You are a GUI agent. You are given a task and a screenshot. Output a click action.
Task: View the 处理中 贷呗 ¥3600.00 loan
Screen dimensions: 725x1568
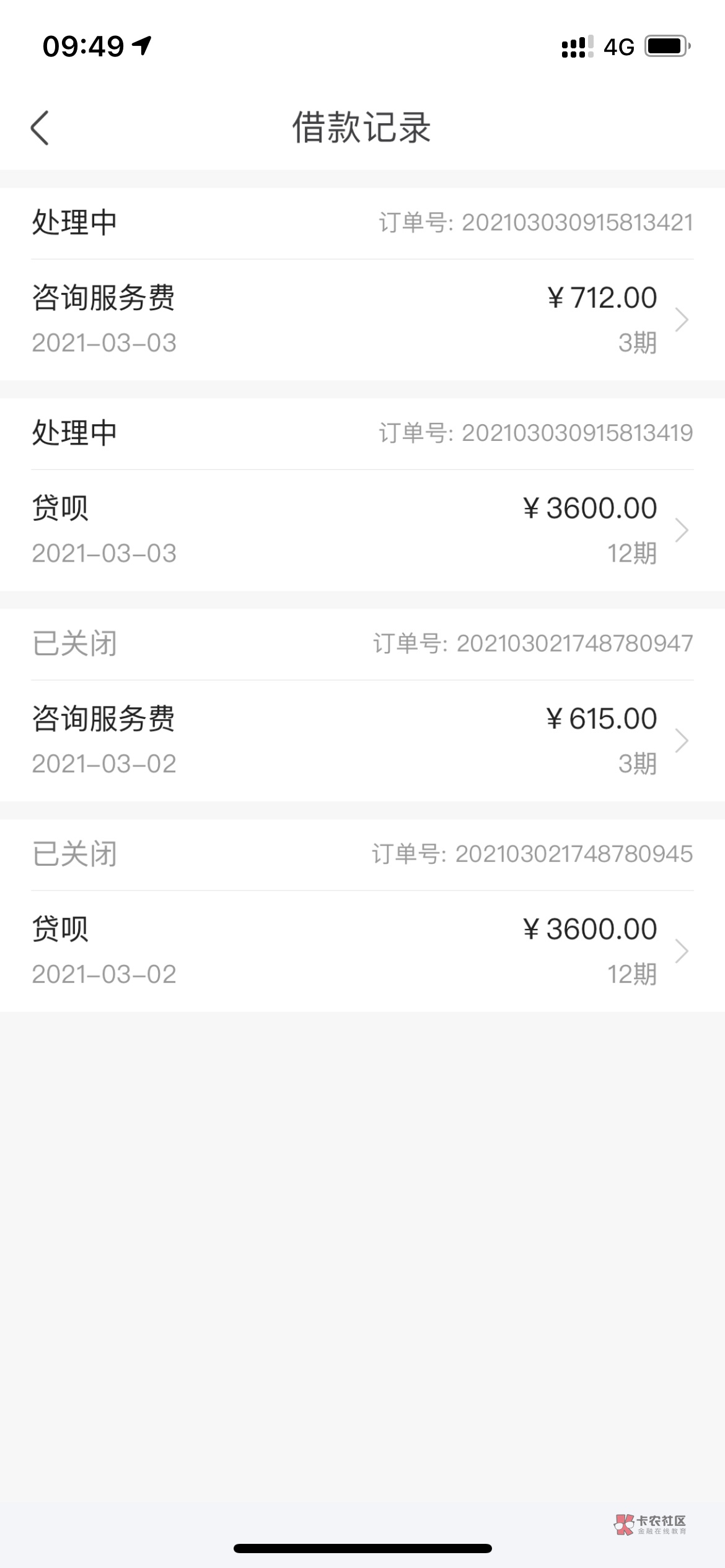coord(362,530)
